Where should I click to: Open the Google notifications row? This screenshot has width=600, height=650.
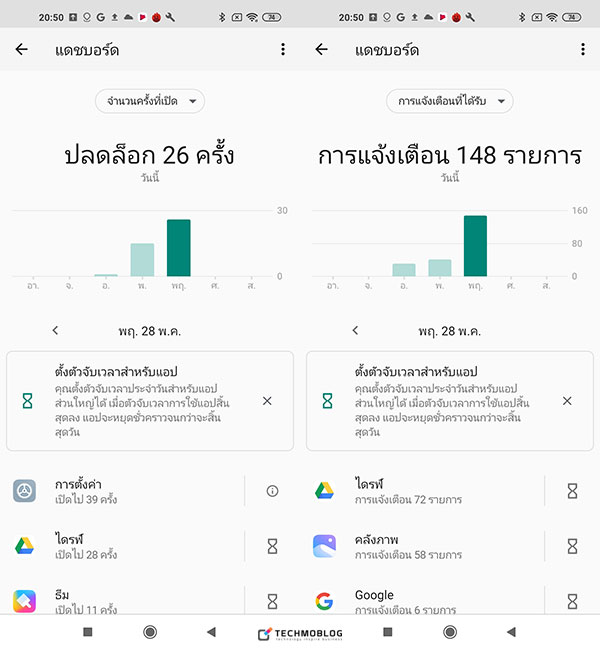pos(420,601)
